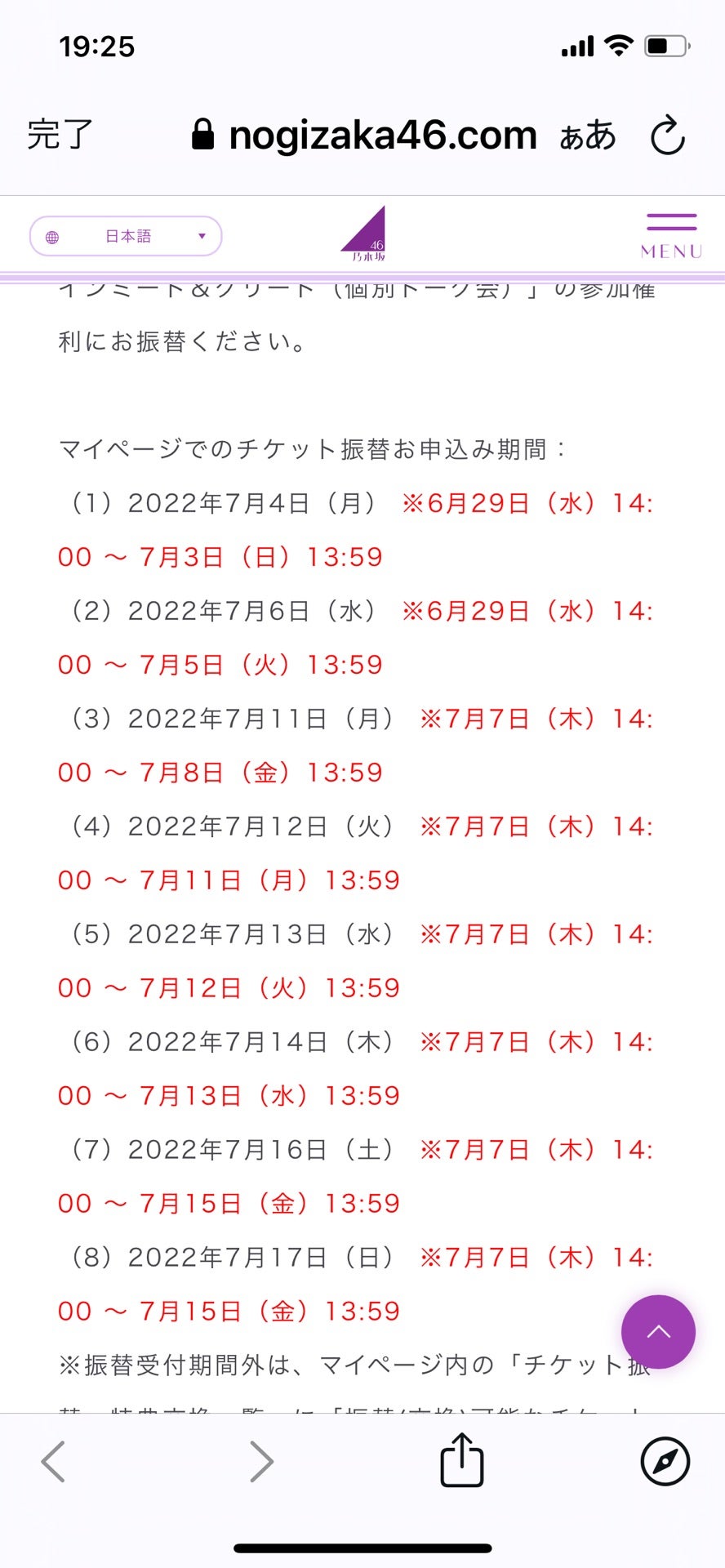Open the 日本語 language dropdown
The height and width of the screenshot is (1568, 725).
point(126,236)
